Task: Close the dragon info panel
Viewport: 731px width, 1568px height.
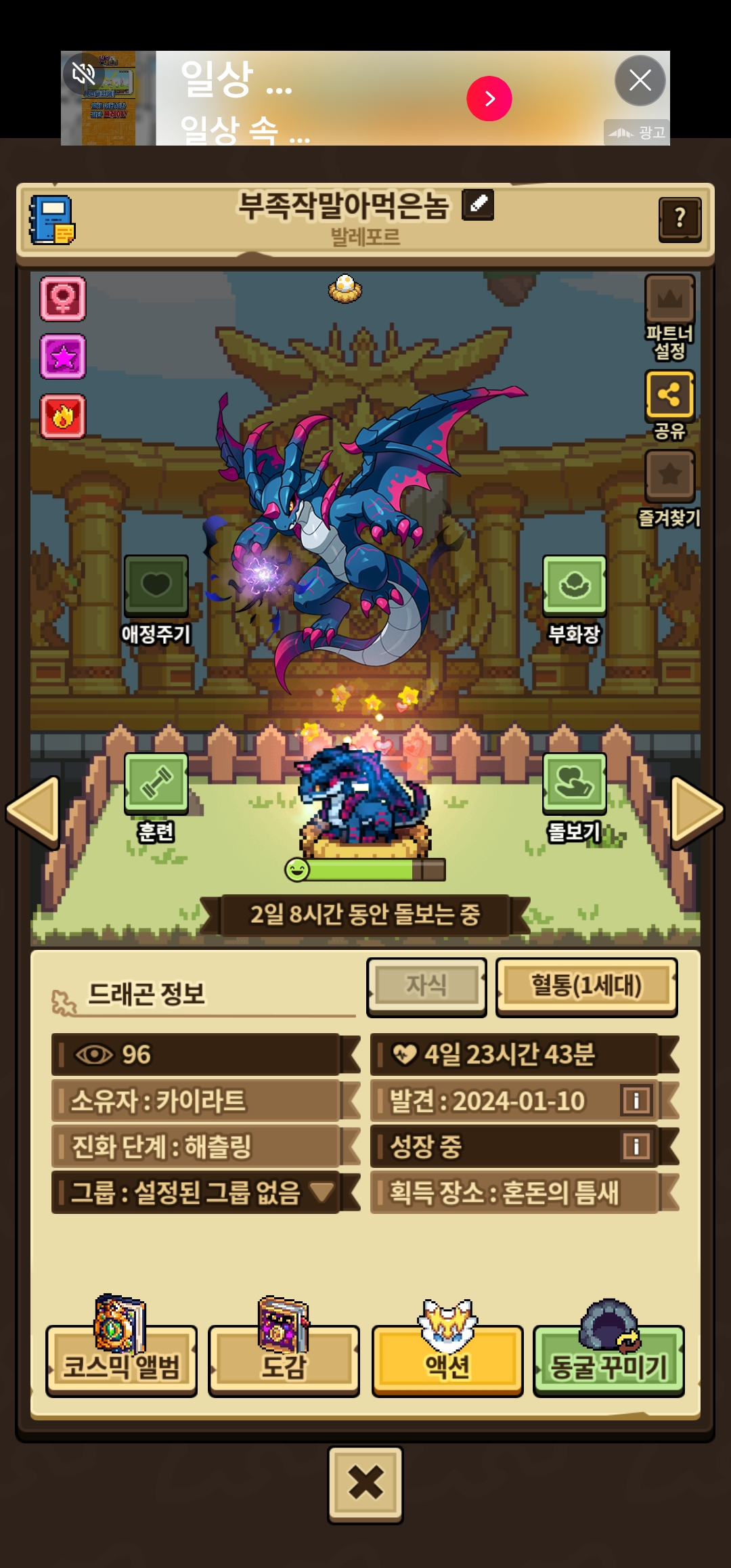Action: point(365,1484)
